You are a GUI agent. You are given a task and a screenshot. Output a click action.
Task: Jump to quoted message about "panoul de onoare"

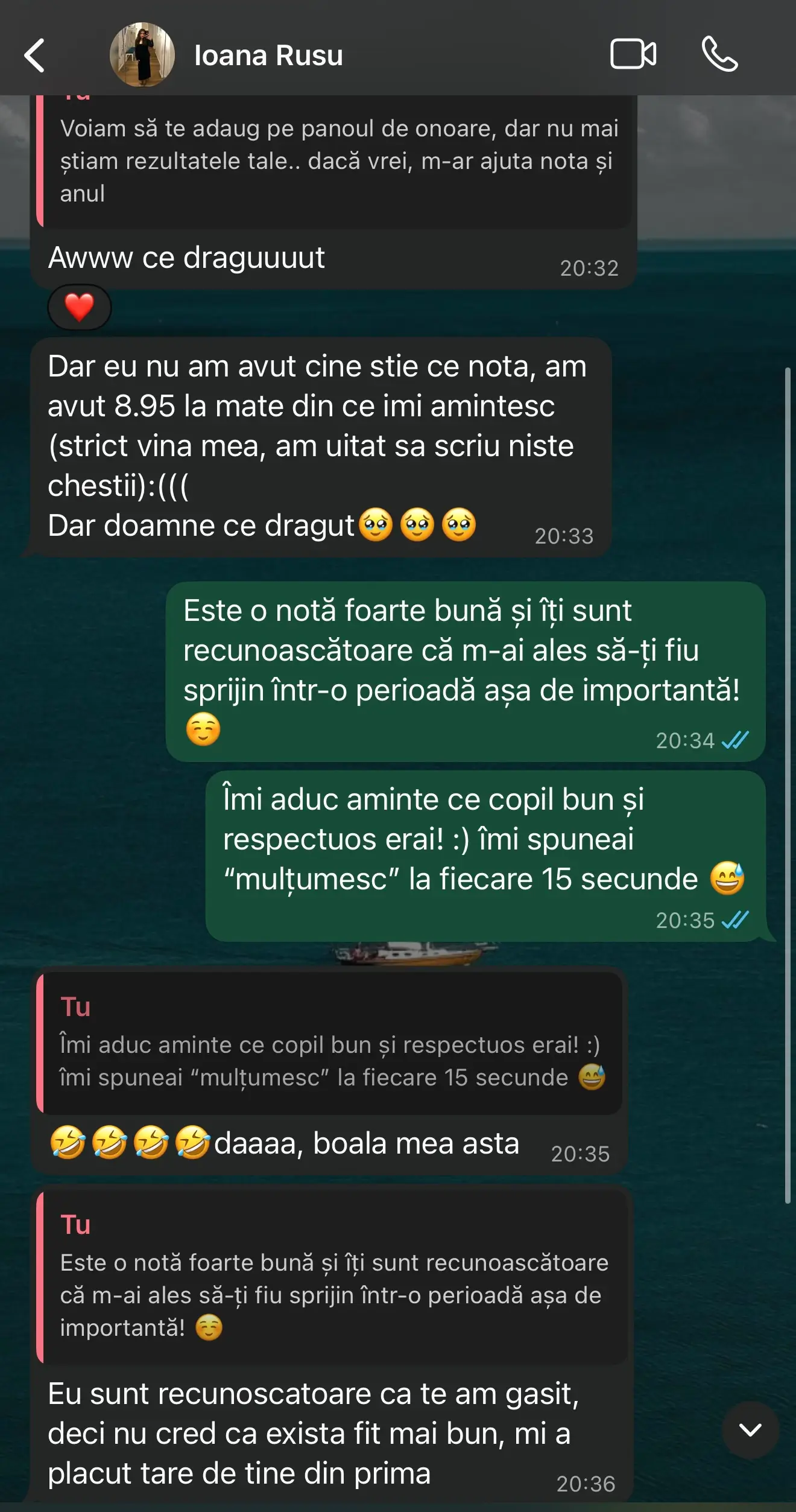tap(335, 160)
